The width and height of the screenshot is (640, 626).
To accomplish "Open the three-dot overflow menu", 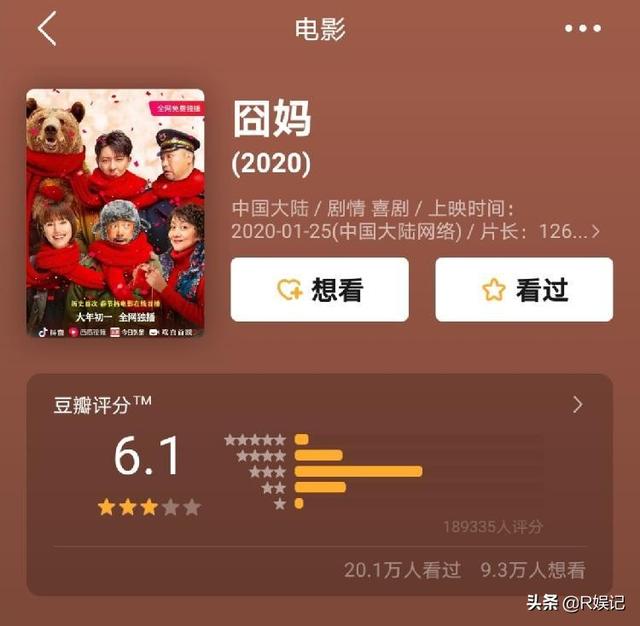I will point(582,29).
